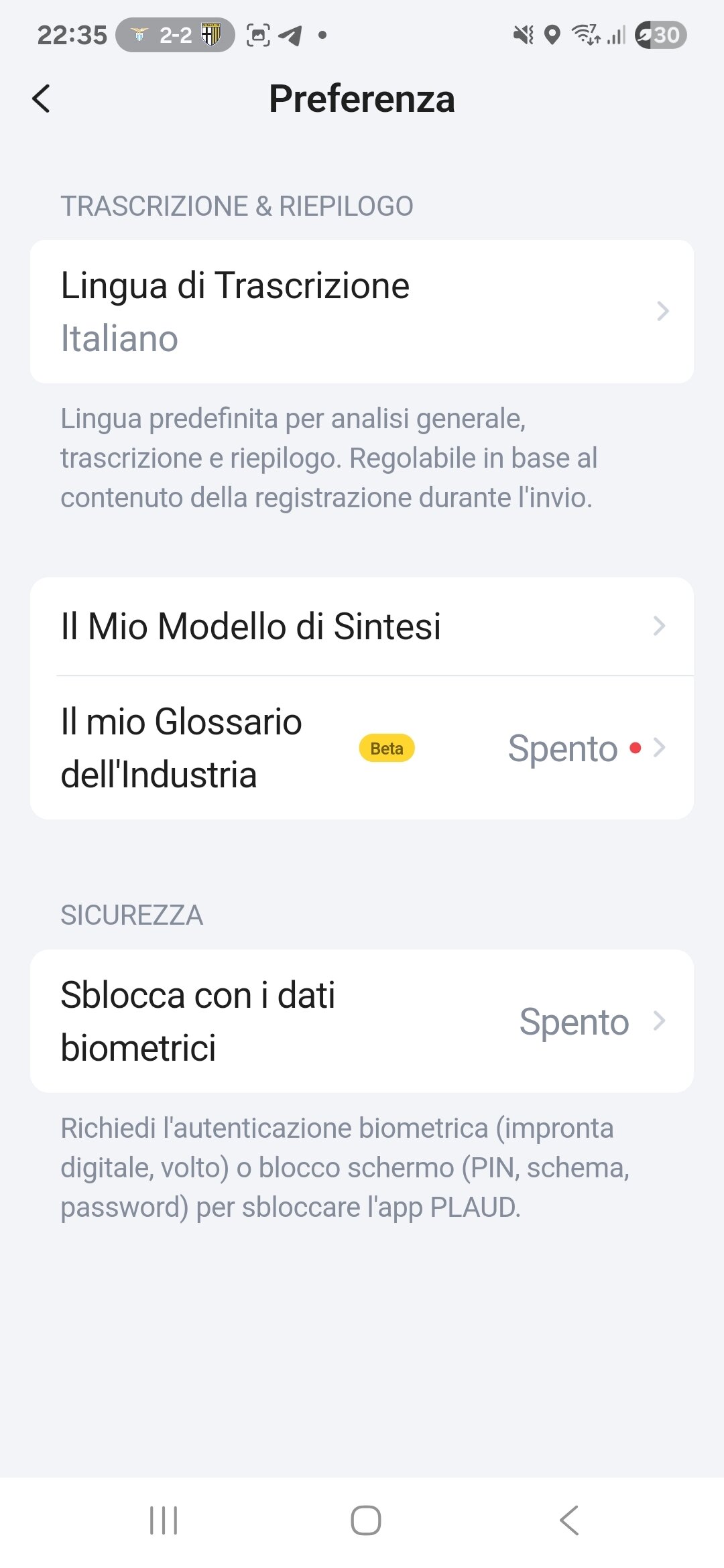The width and height of the screenshot is (724, 1568).
Task: Open Sblocca con i dati biometrici
Action: click(x=362, y=1021)
